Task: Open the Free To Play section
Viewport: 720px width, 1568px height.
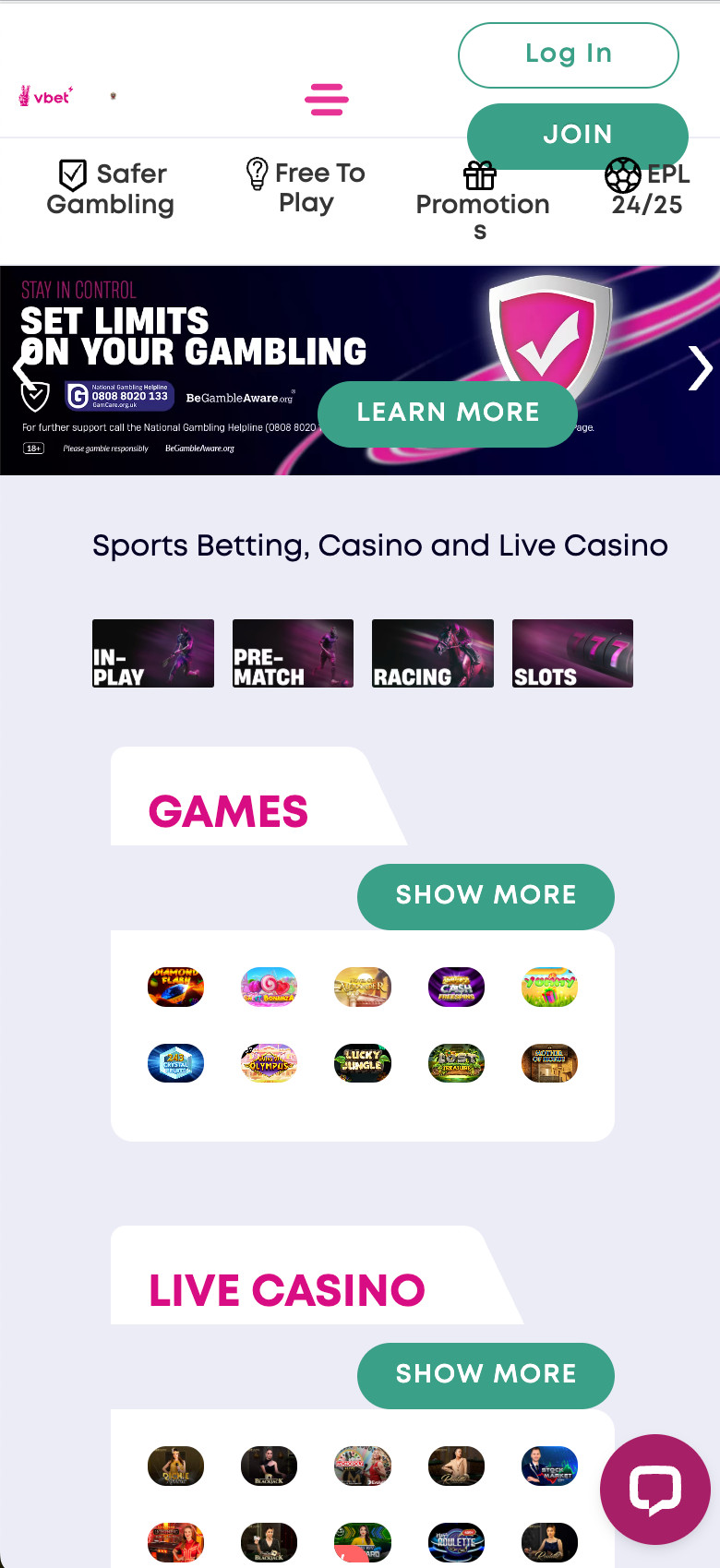Action: [x=306, y=187]
